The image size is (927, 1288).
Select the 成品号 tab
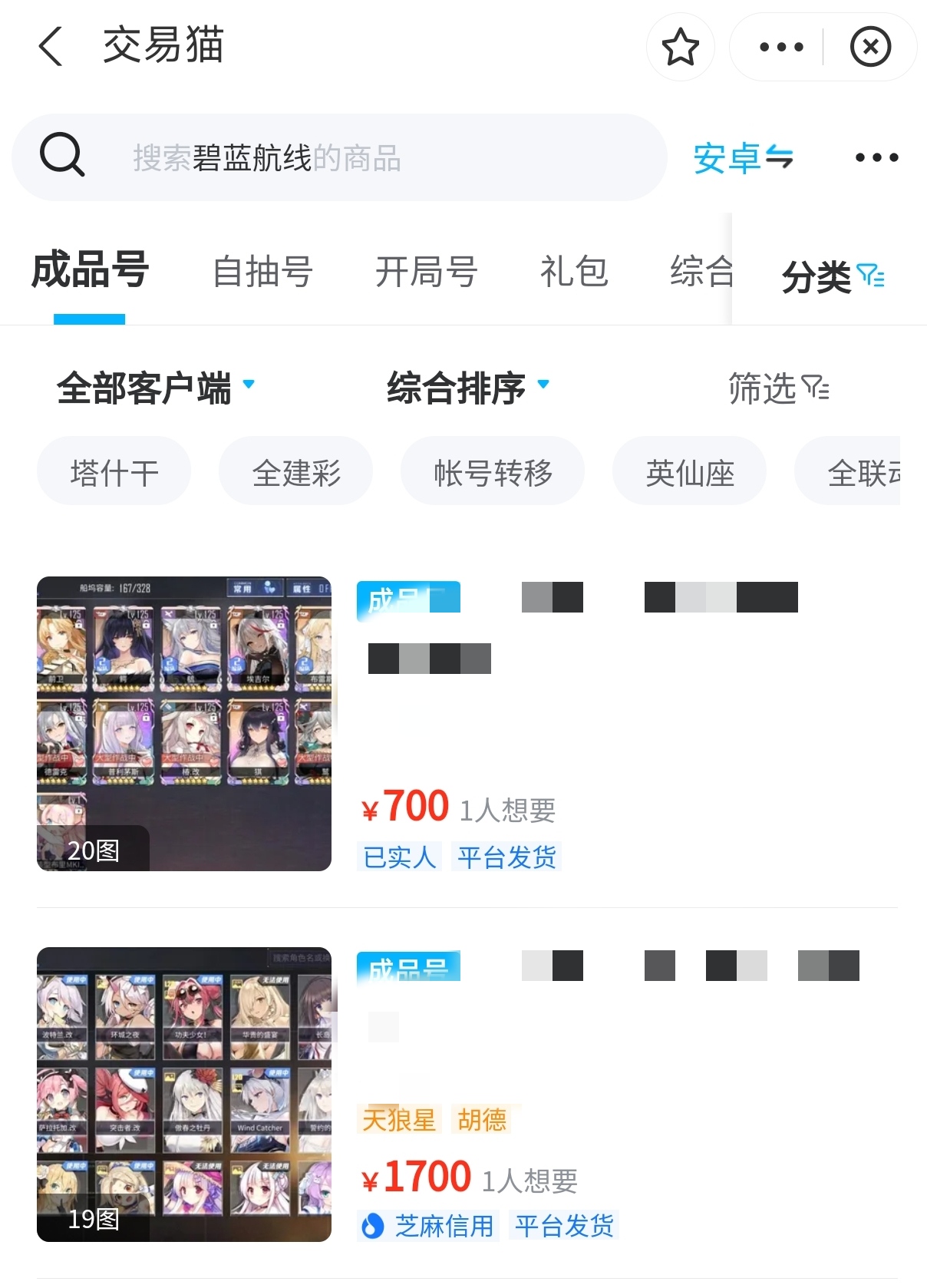pyautogui.click(x=90, y=271)
